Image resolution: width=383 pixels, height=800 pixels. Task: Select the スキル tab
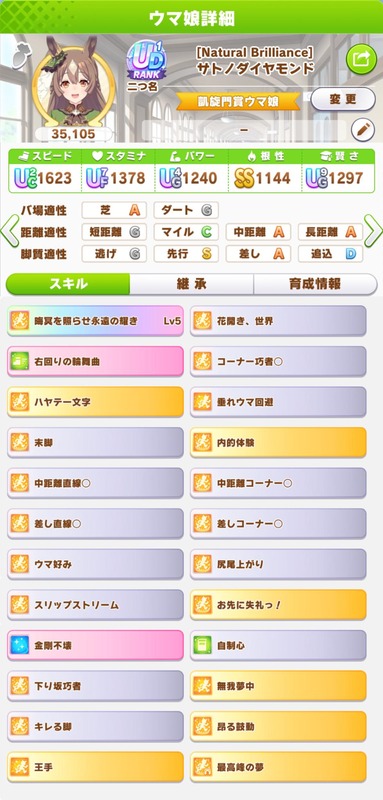(68, 284)
